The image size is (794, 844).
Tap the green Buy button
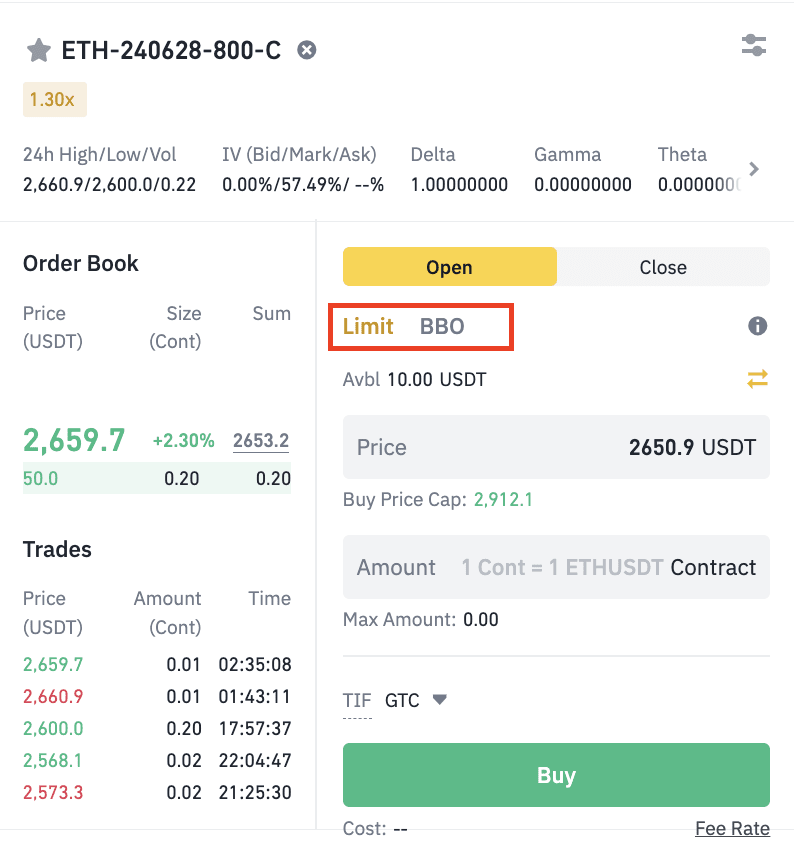pyautogui.click(x=556, y=775)
